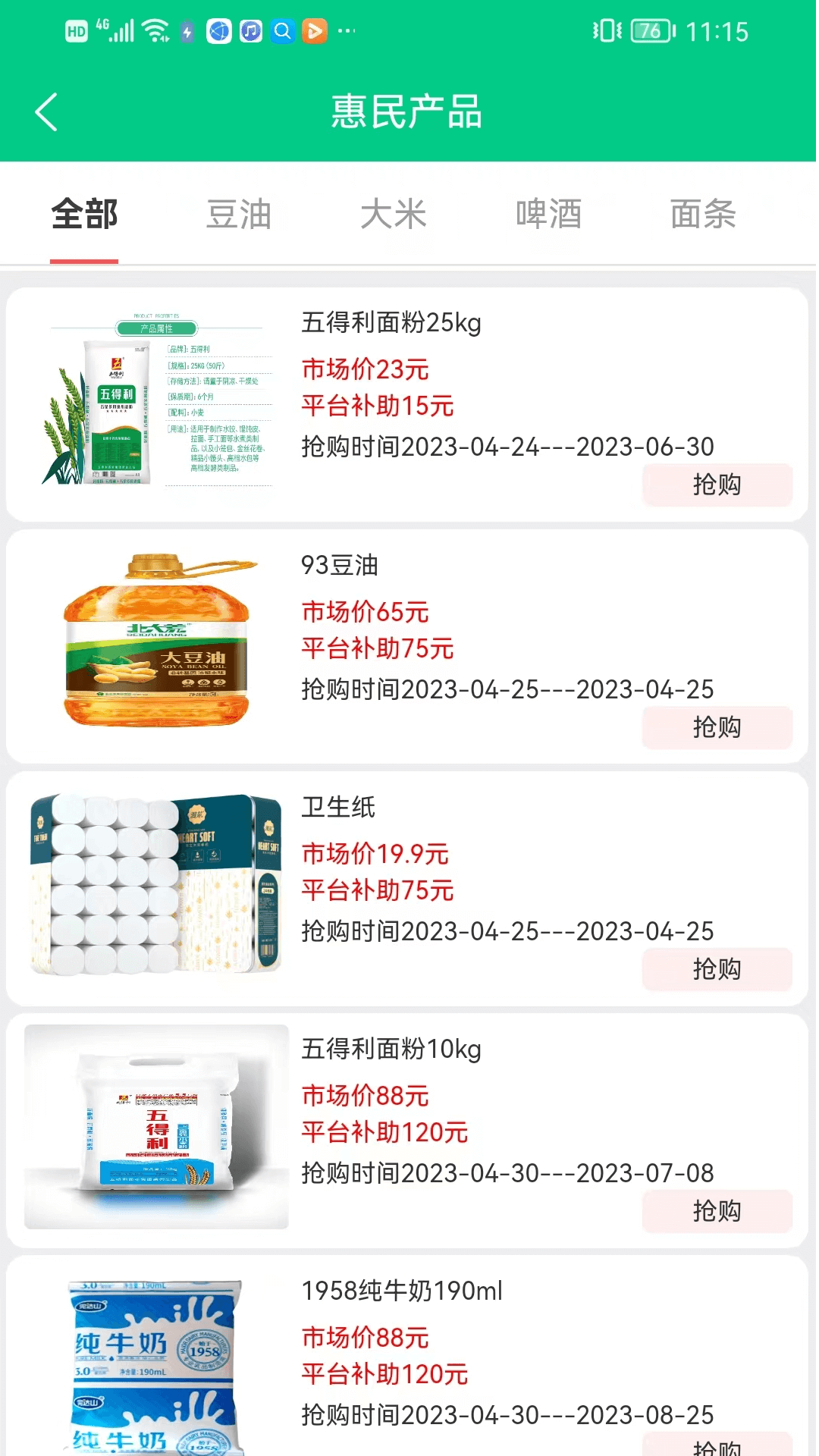Image resolution: width=819 pixels, height=1456 pixels.
Task: Grab the 卫生纸 deal with 抢购
Action: click(x=717, y=969)
